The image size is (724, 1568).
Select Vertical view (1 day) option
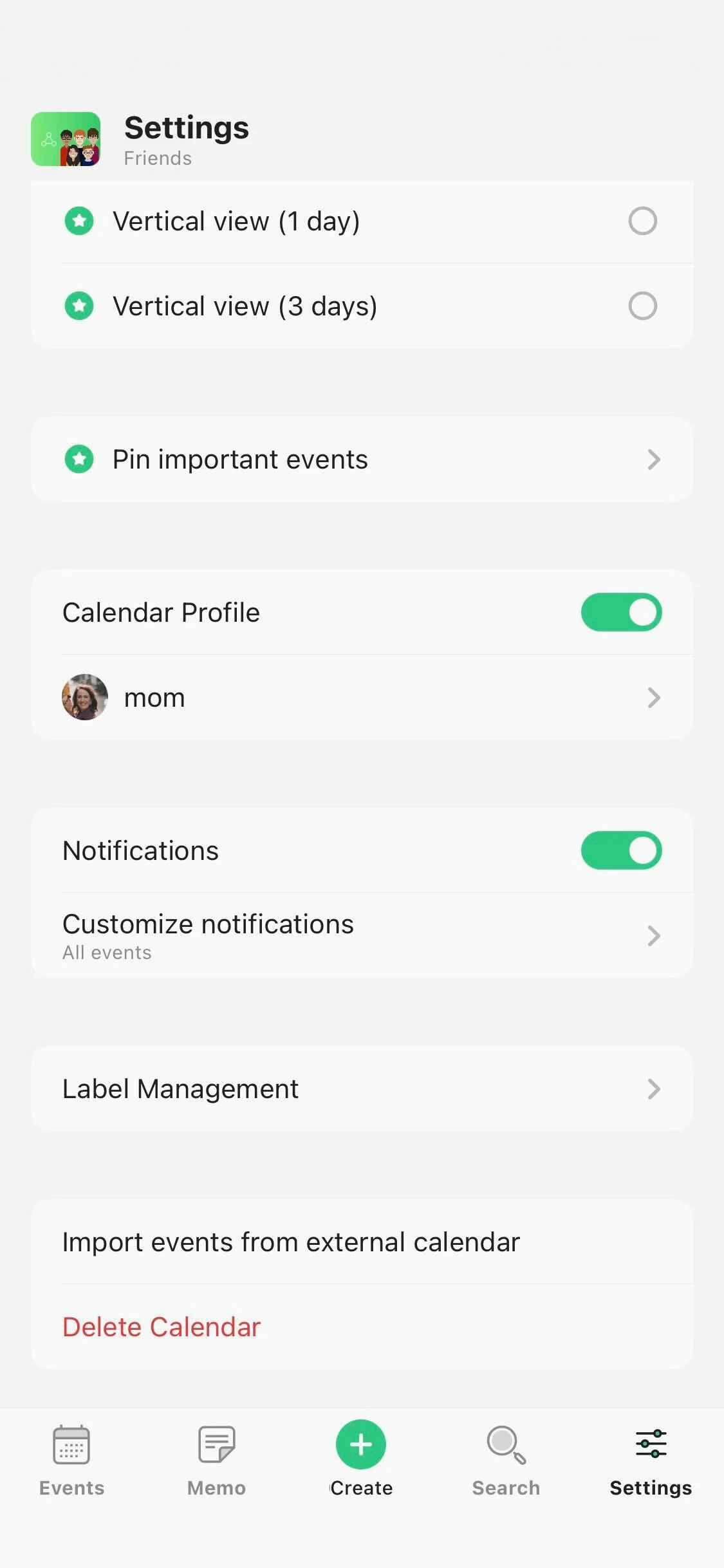pos(642,221)
